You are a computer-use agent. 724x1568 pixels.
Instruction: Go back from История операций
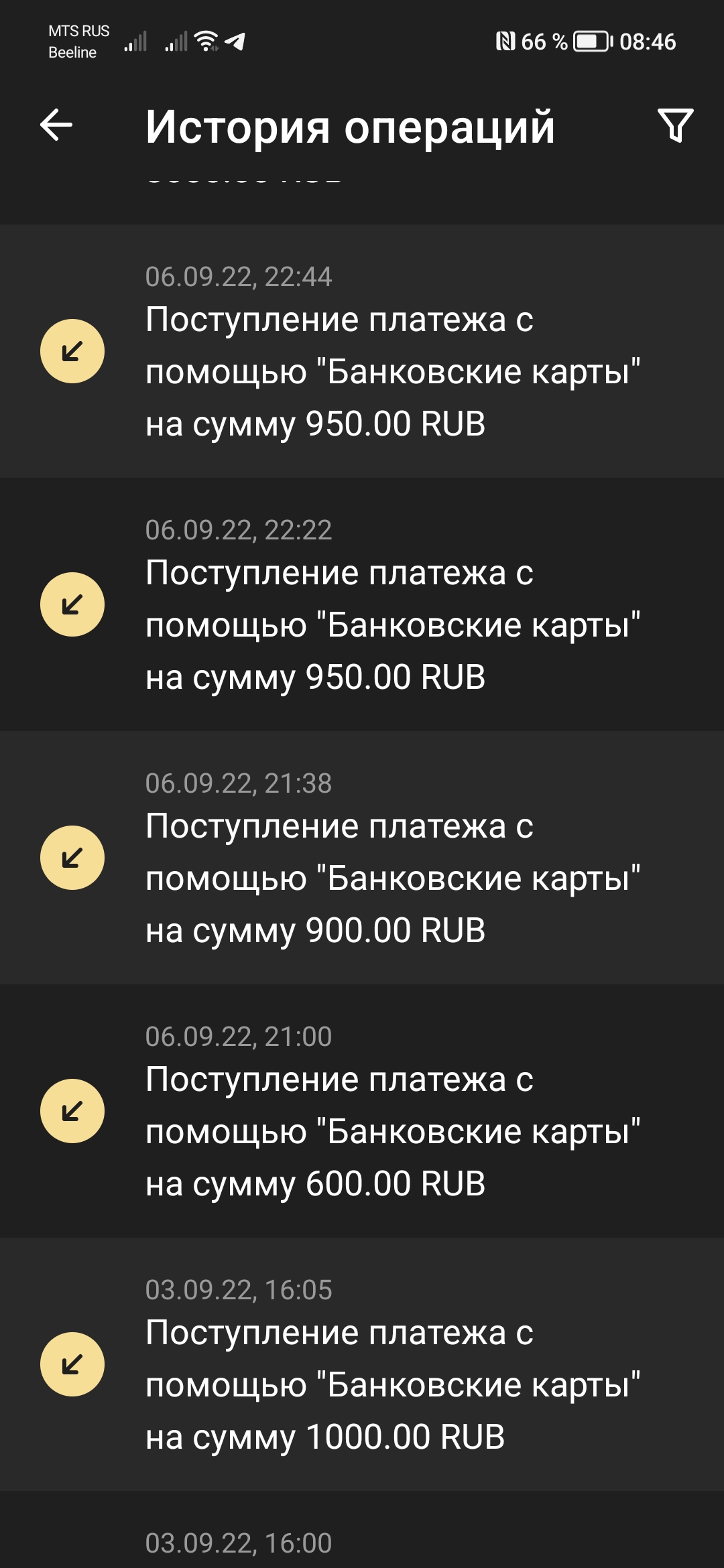[x=56, y=125]
